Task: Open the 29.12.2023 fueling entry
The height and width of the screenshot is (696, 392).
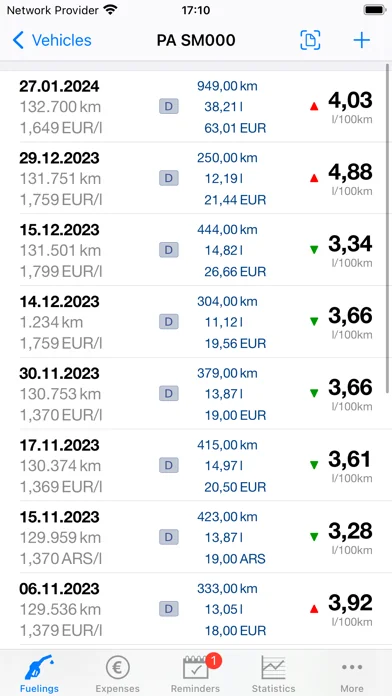Action: tap(196, 178)
